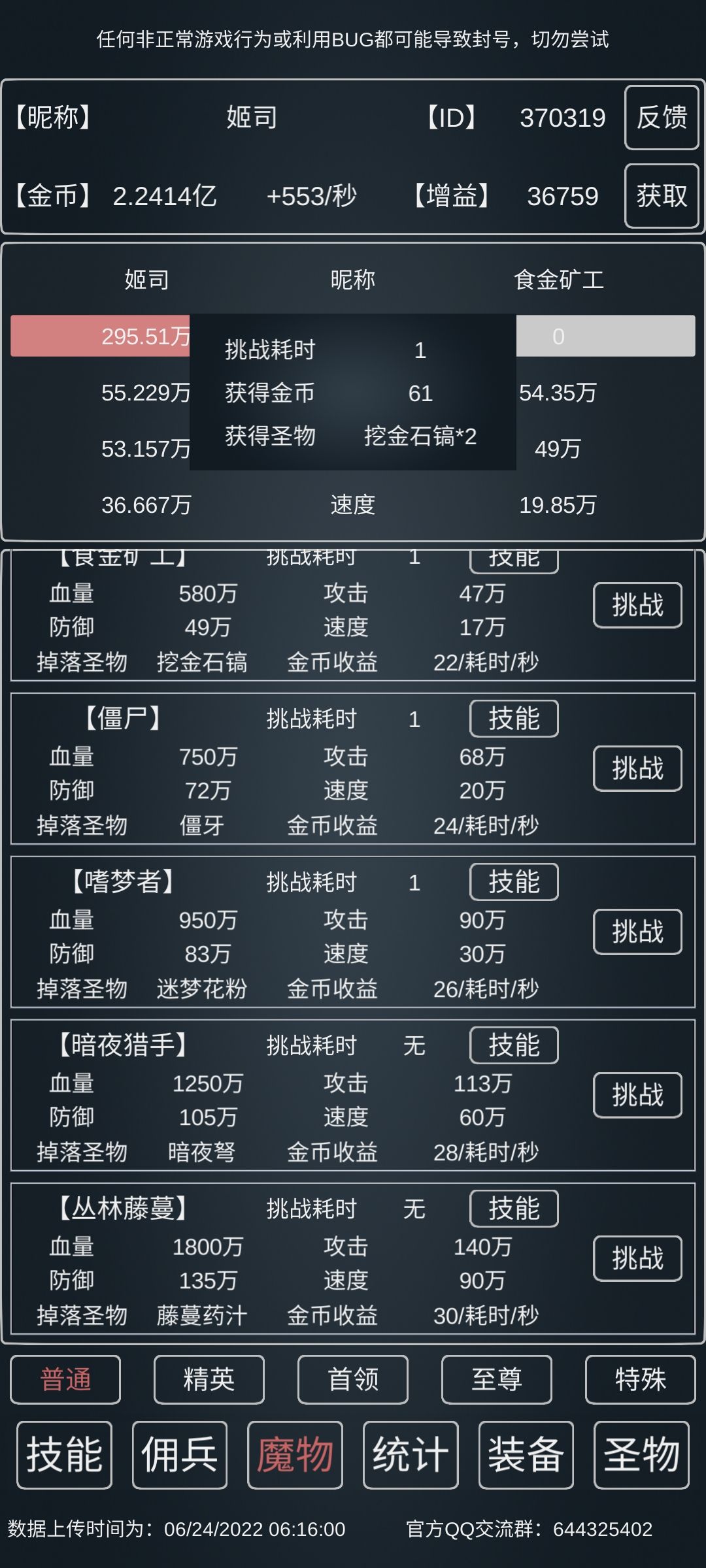Open the 特殊 monster category
This screenshot has width=706, height=1568.
click(640, 1380)
